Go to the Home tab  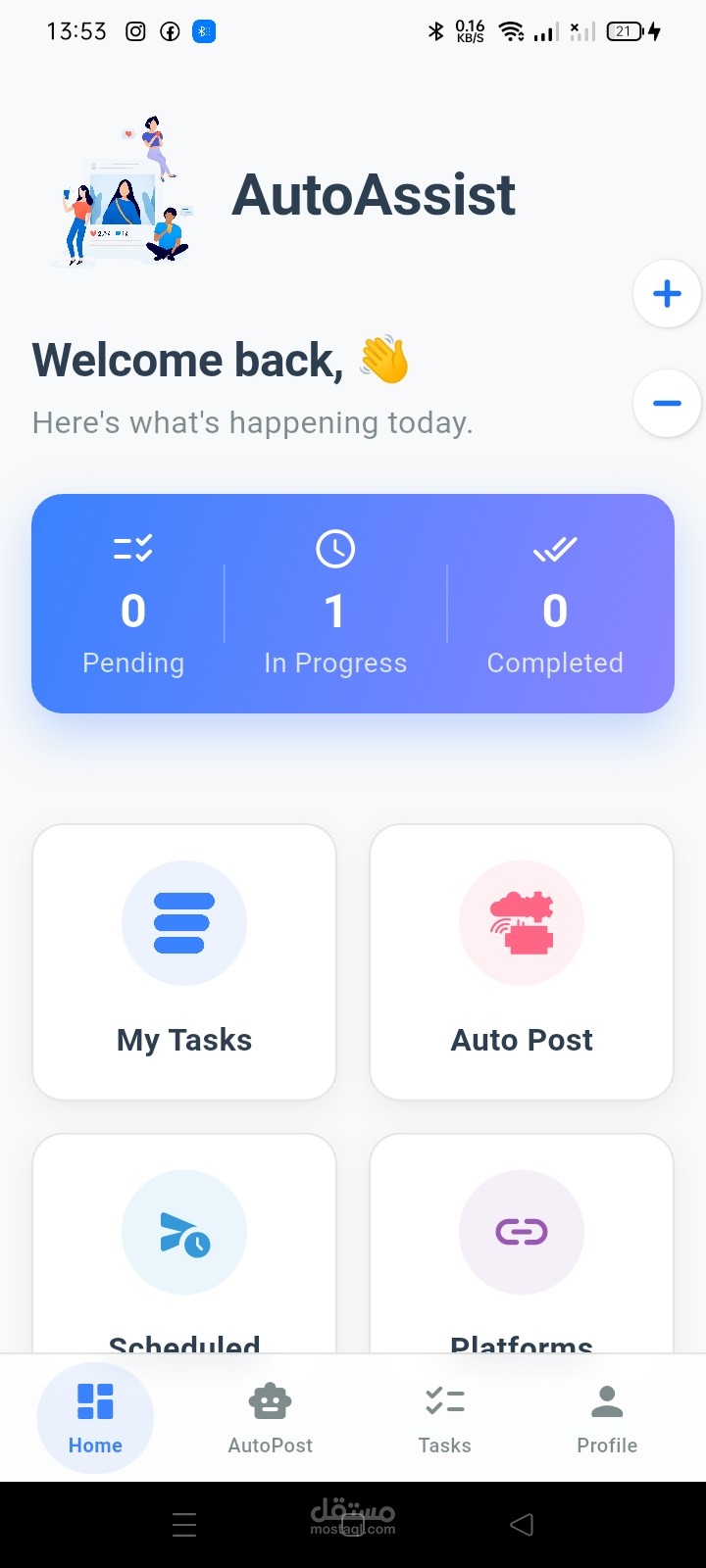(x=95, y=1417)
